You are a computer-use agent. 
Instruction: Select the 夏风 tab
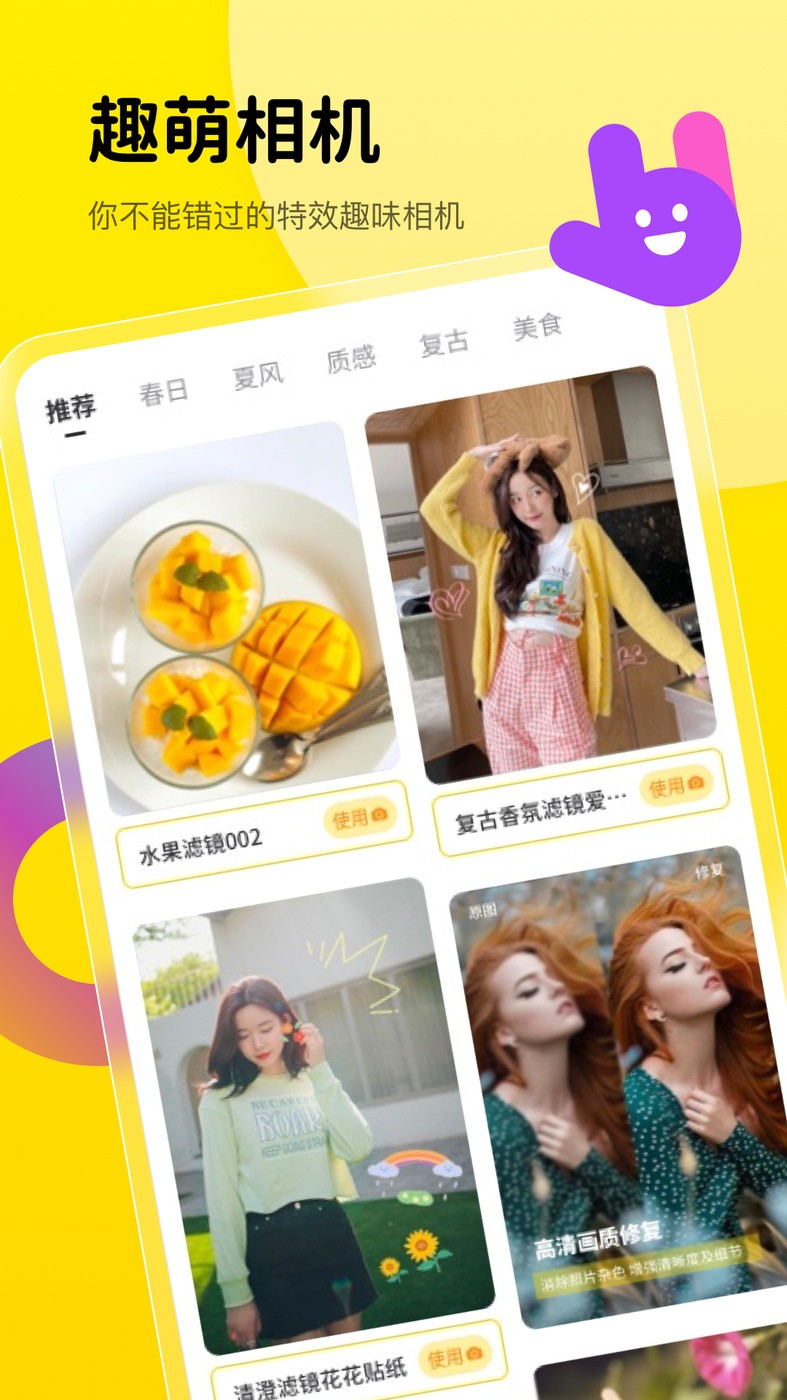[x=256, y=374]
